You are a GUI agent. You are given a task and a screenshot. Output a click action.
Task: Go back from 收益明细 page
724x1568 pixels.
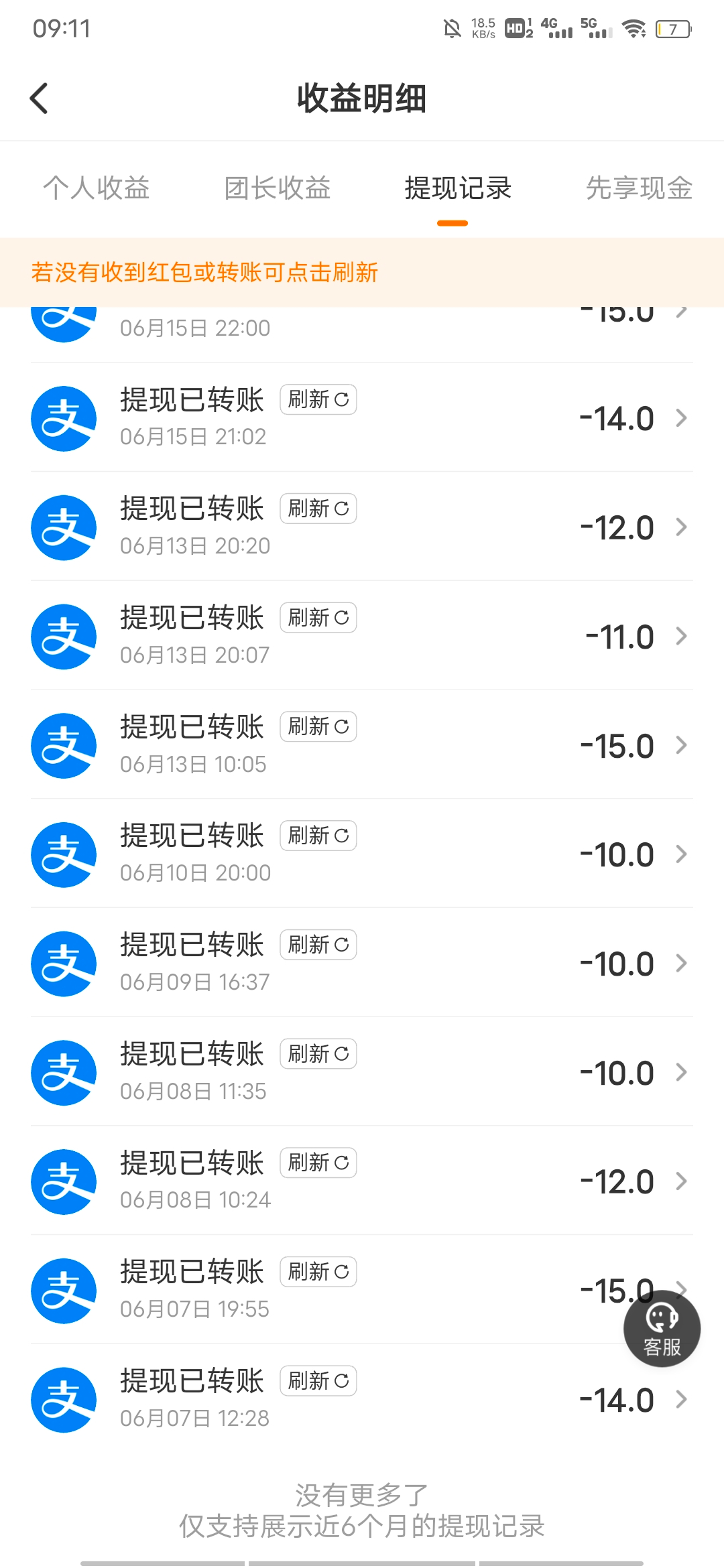pyautogui.click(x=40, y=99)
